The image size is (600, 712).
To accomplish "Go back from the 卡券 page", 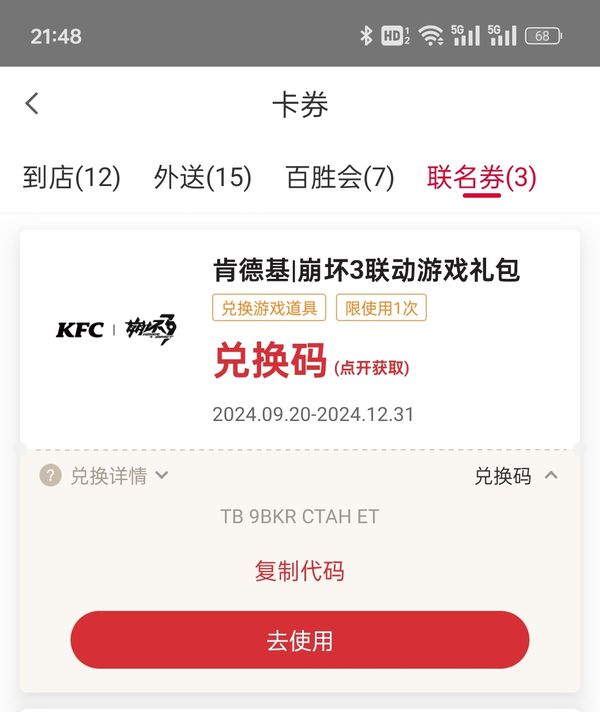I will pyautogui.click(x=32, y=103).
